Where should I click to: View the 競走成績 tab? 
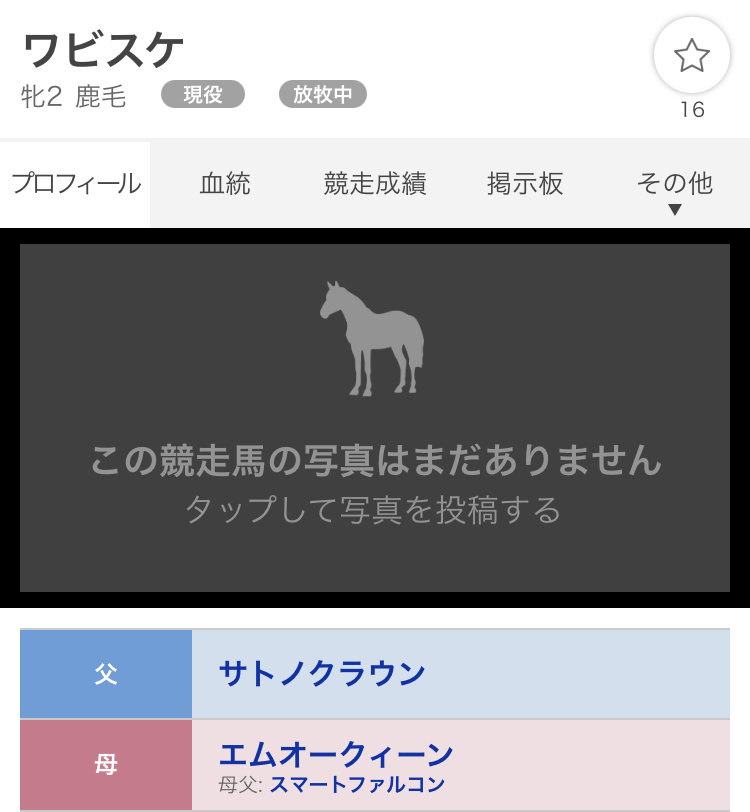[375, 184]
